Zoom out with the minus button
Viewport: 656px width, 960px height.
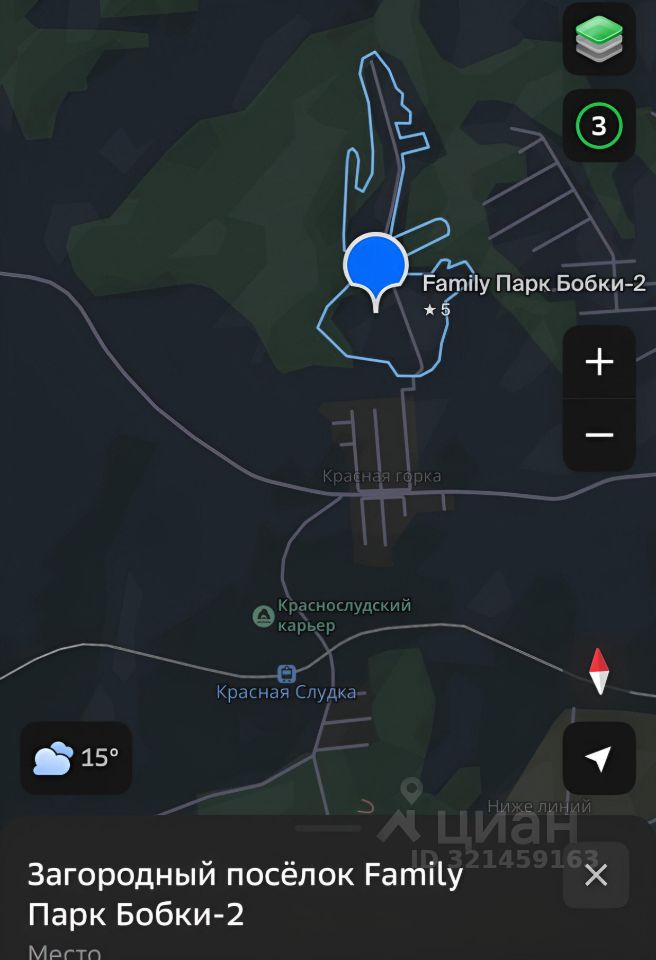pos(599,435)
